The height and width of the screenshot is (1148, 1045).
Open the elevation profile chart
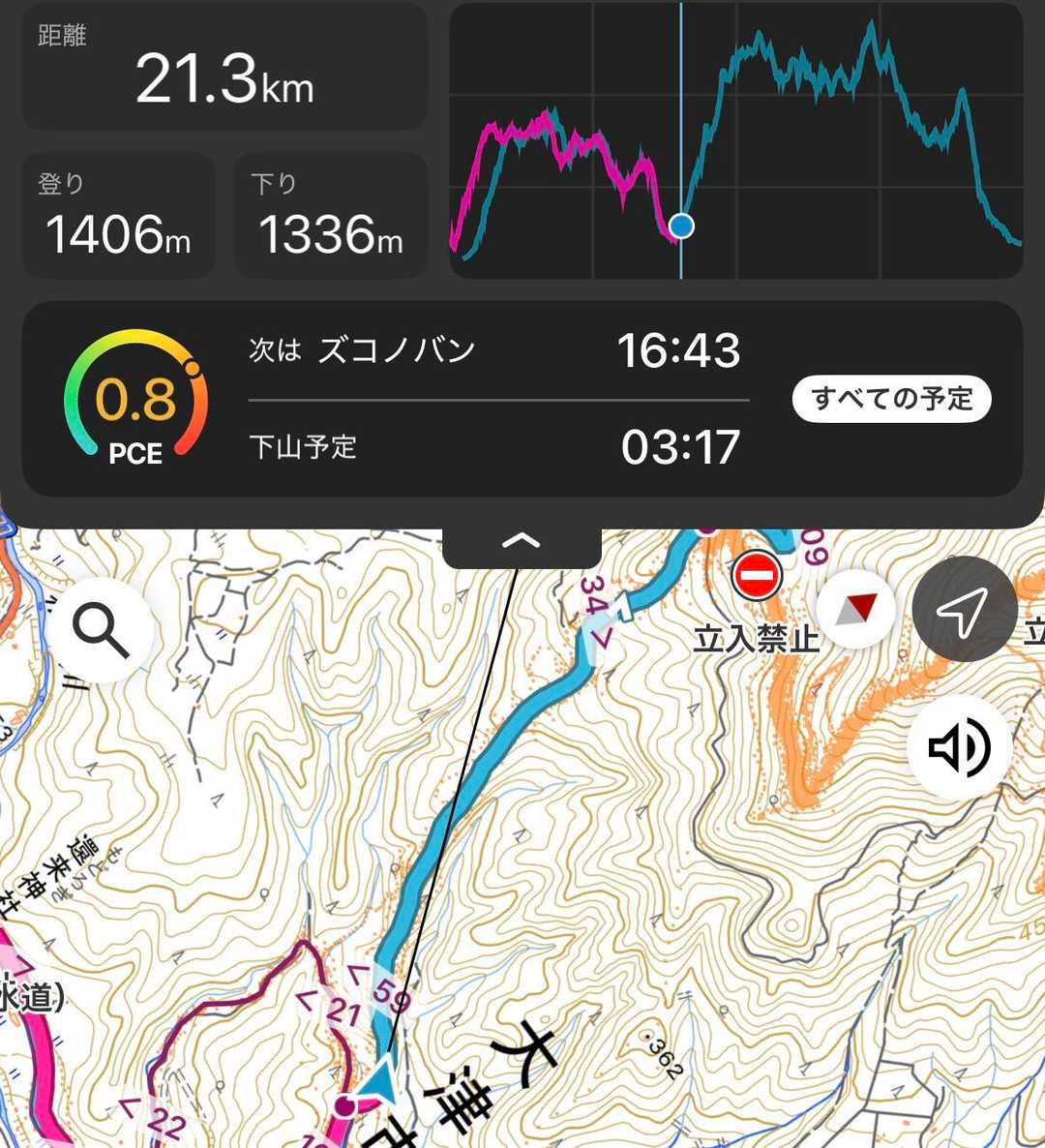[x=736, y=140]
